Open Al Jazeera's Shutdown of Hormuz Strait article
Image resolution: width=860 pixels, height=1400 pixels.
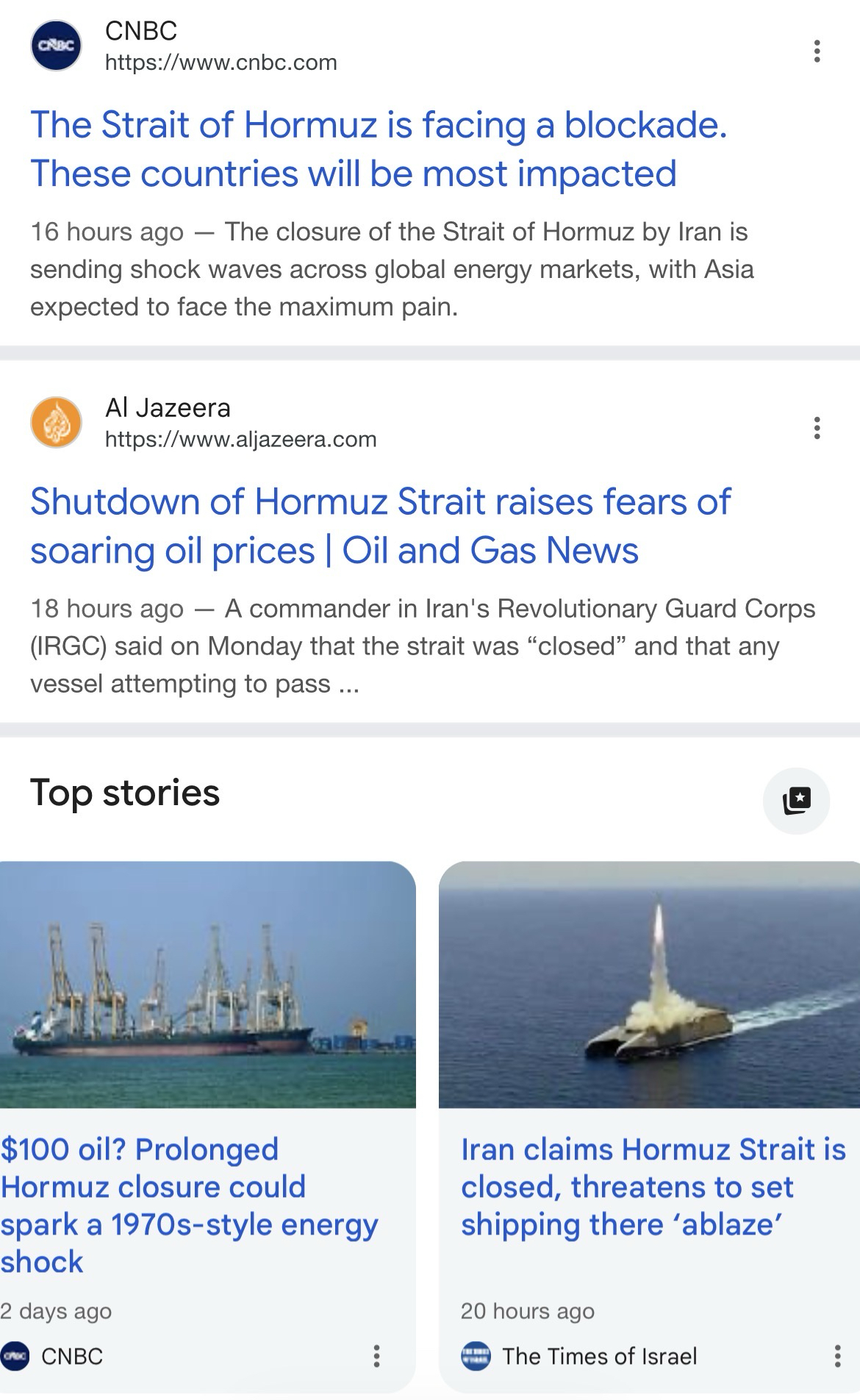pyautogui.click(x=380, y=526)
